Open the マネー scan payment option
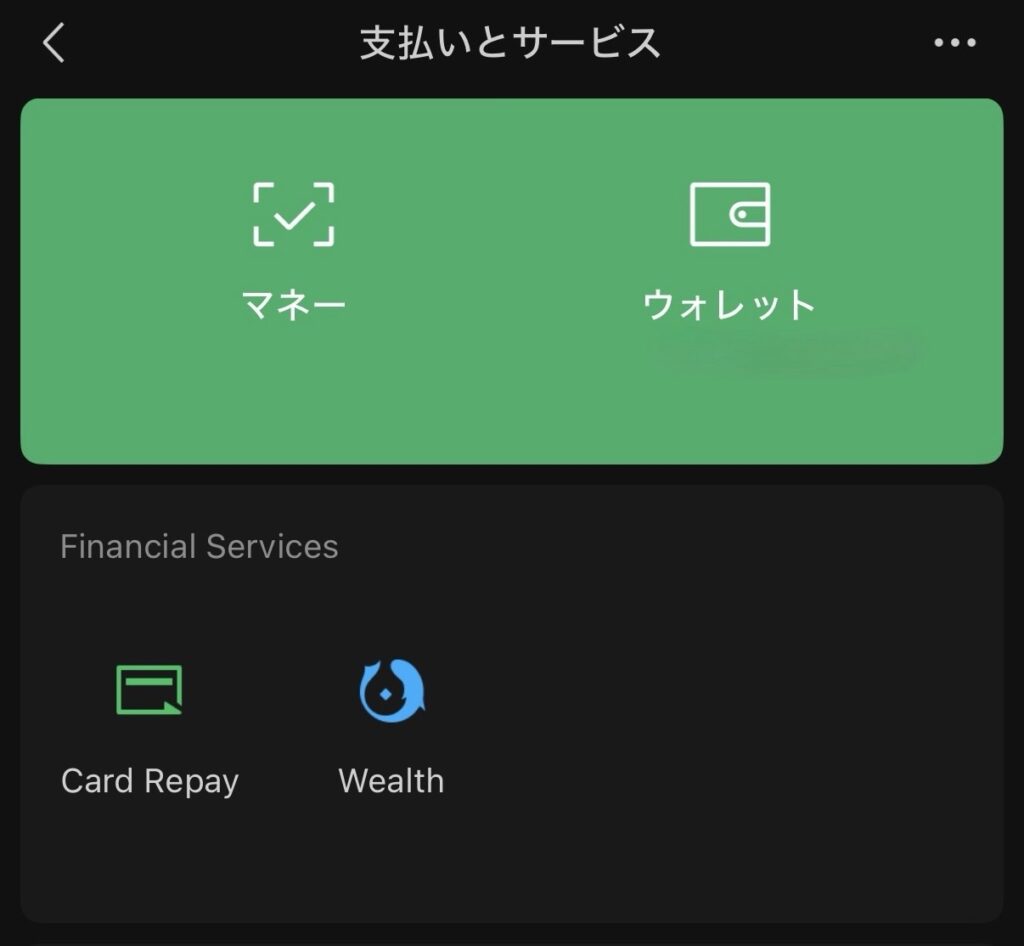The height and width of the screenshot is (946, 1024). pos(294,251)
